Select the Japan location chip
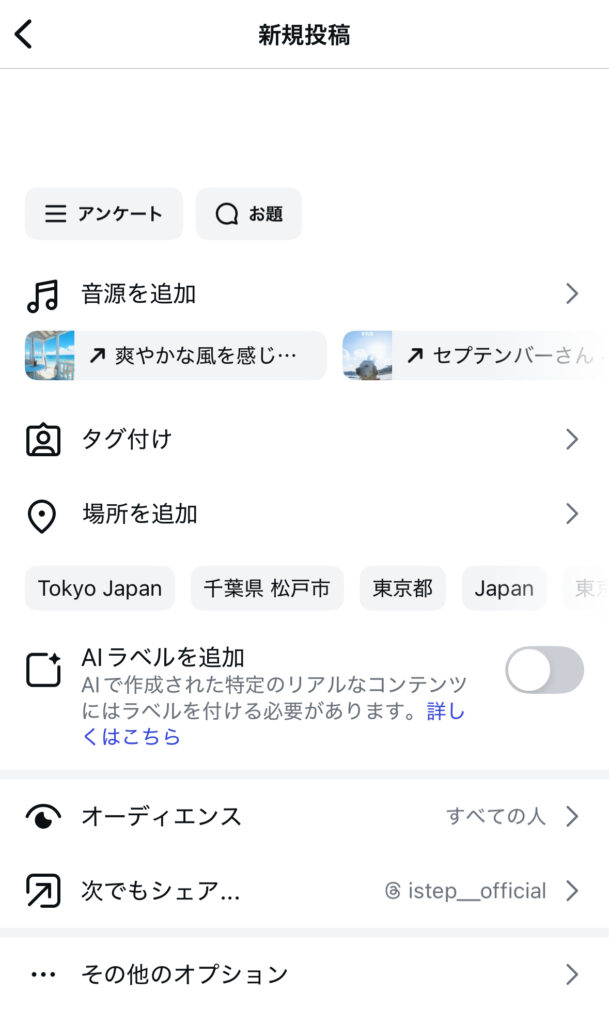The image size is (609, 1024). 504,588
